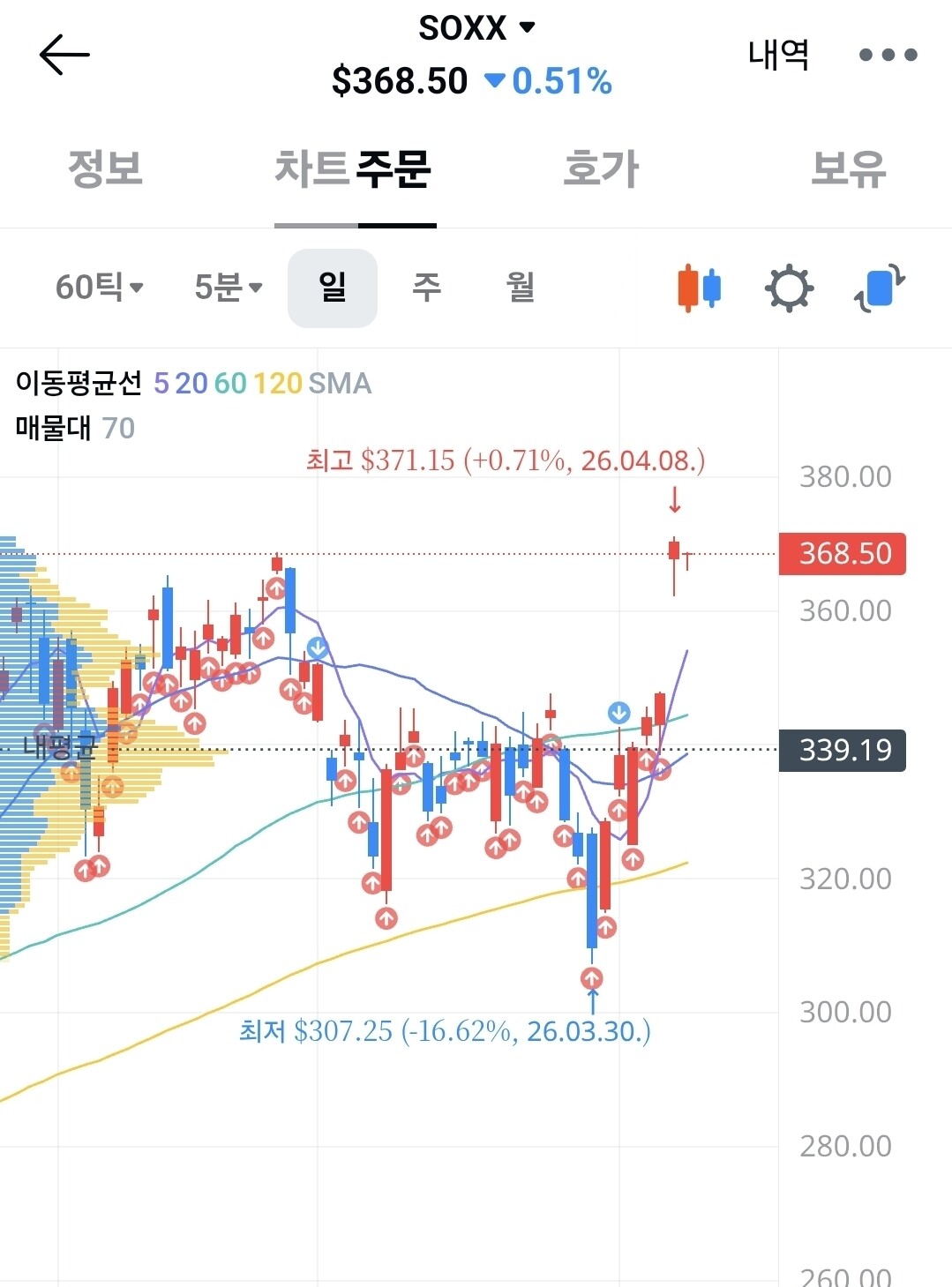952x1287 pixels.
Task: Select the 일 daily chart
Action: [x=333, y=288]
